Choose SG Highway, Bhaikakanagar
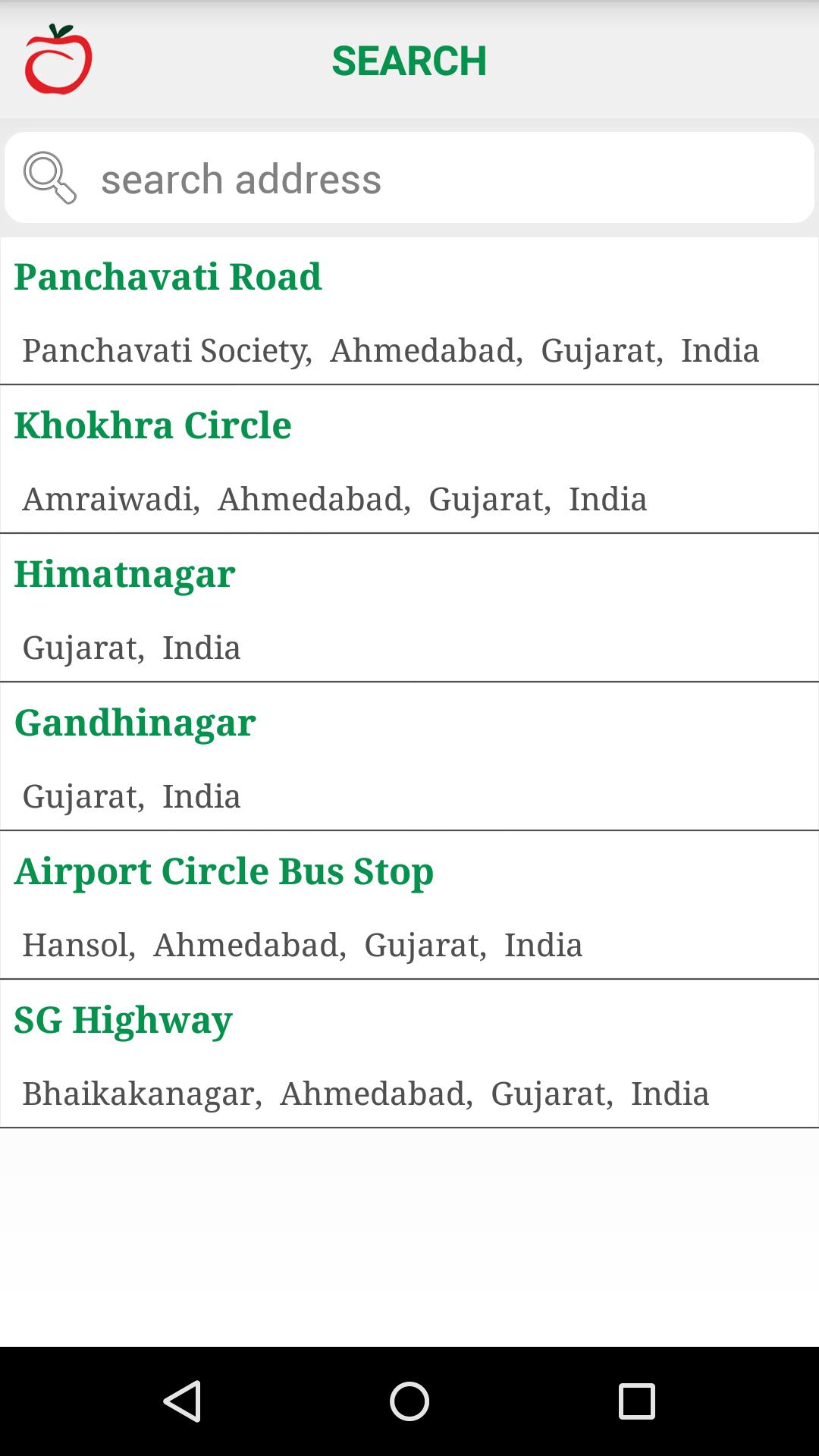This screenshot has height=1456, width=819. click(x=409, y=1054)
